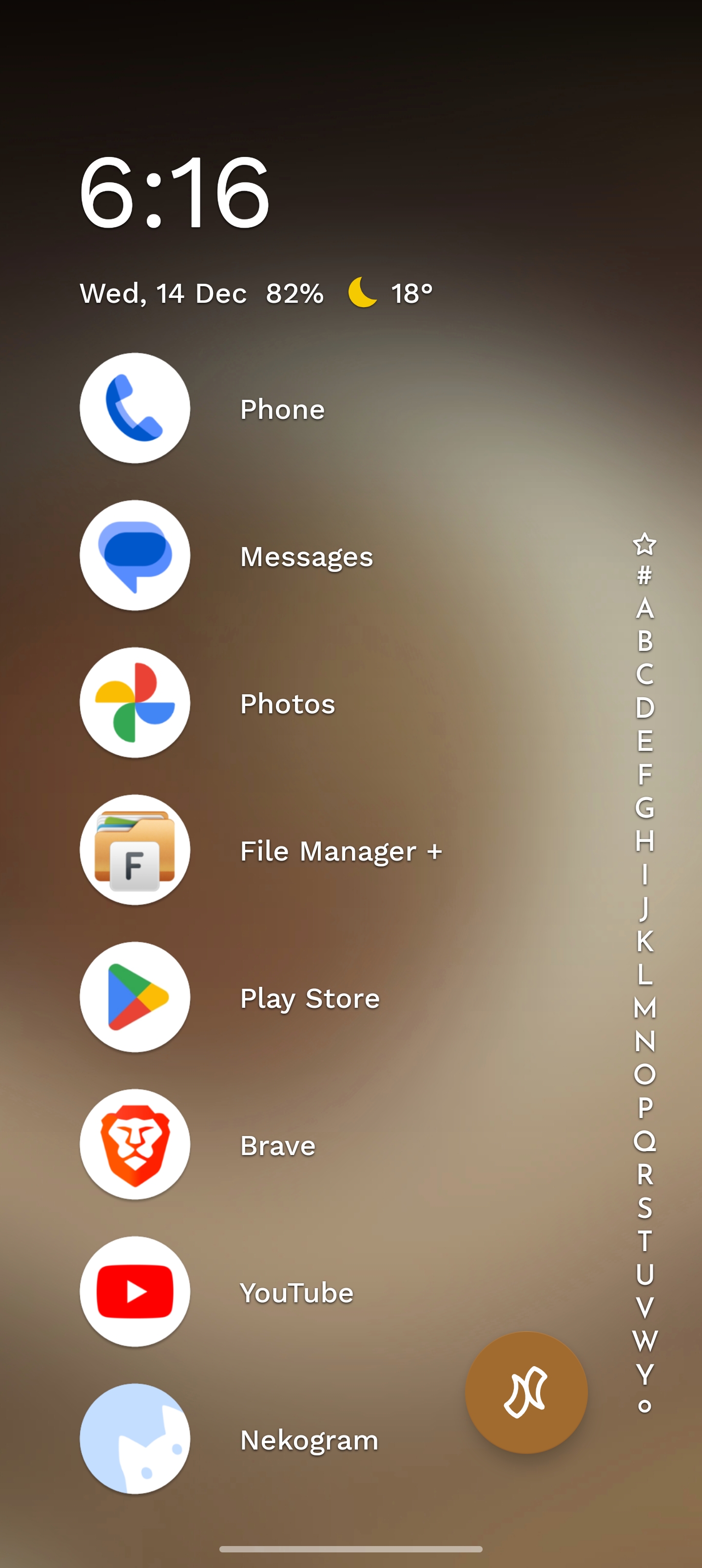Open the Messages app icon
This screenshot has height=1568, width=702.
pos(135,555)
